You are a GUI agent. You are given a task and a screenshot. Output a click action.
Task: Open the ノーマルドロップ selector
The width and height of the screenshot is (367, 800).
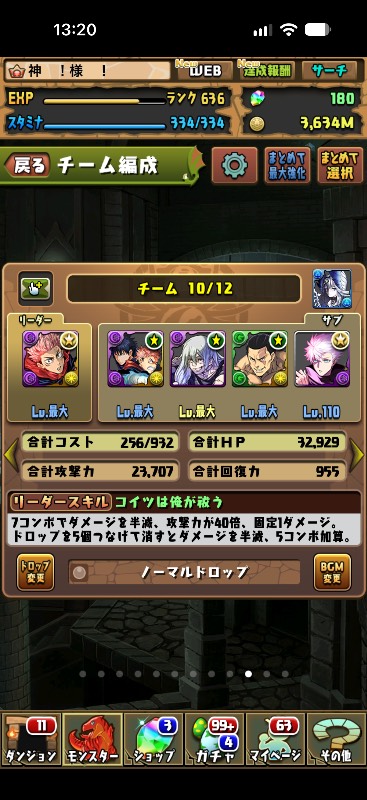pyautogui.click(x=184, y=572)
